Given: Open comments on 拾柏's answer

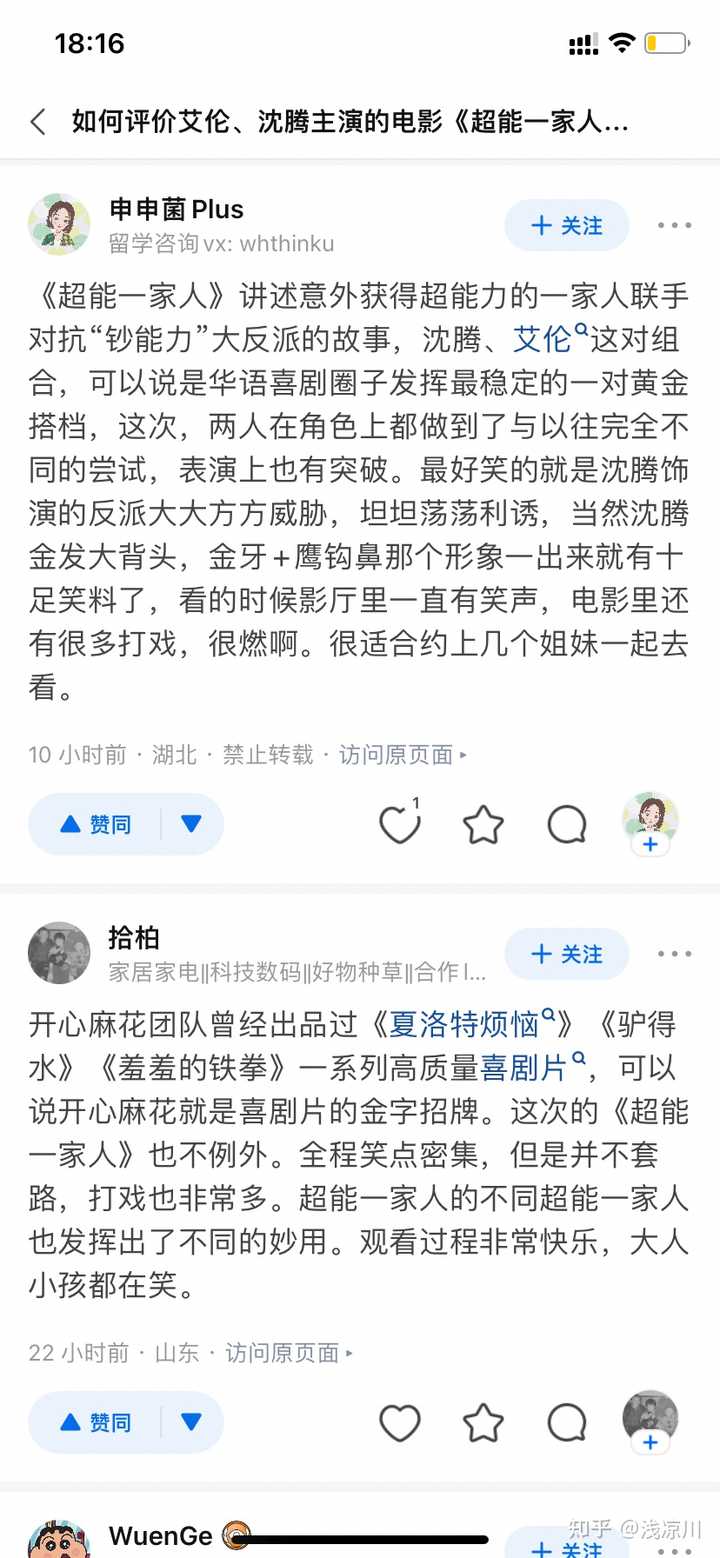Looking at the screenshot, I should pos(567,1422).
